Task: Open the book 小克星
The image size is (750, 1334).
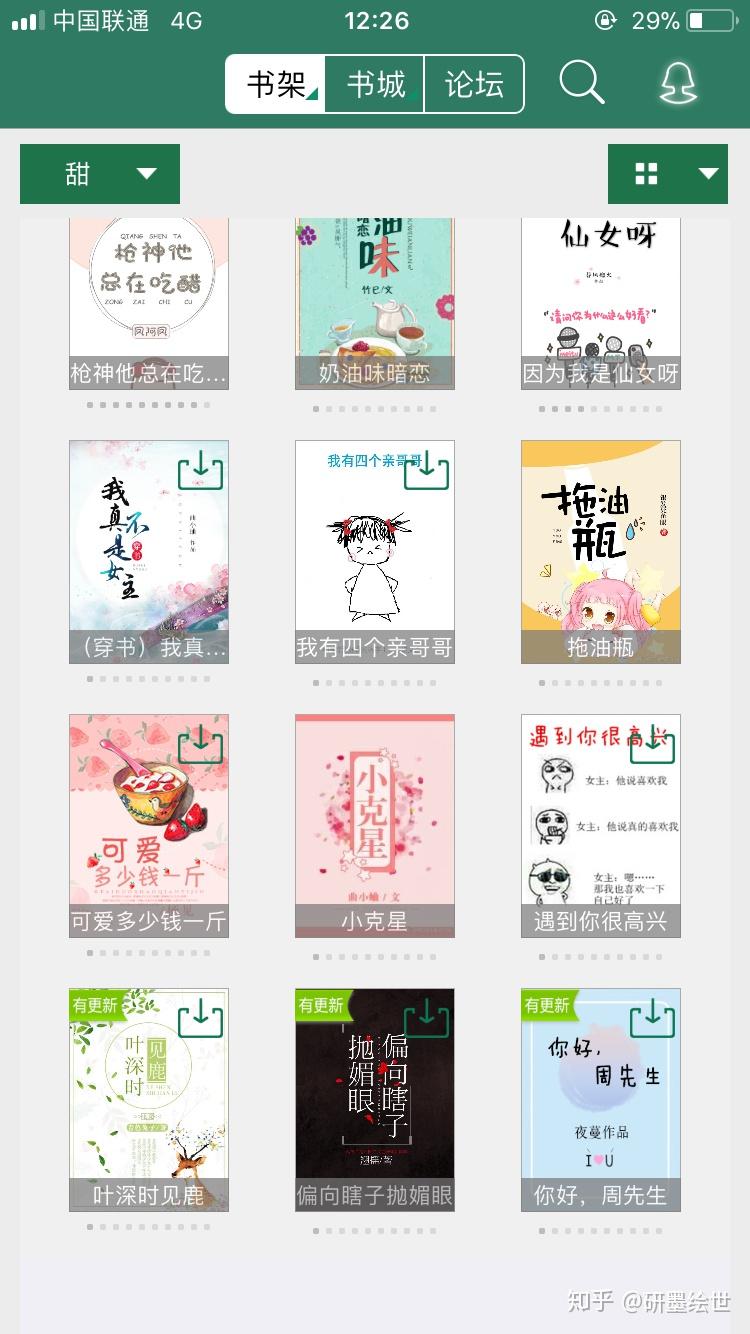Action: tap(375, 825)
